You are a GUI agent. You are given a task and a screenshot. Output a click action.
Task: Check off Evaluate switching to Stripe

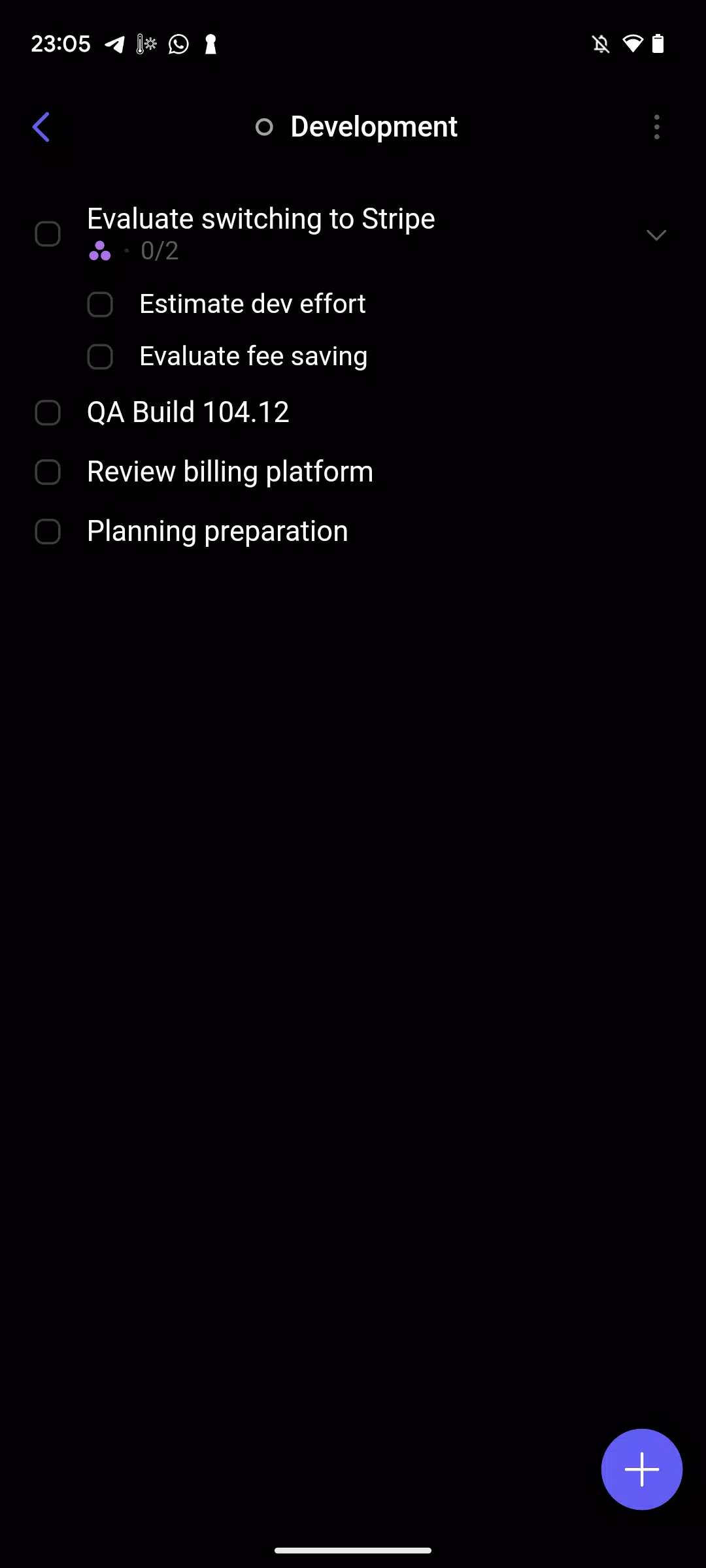pyautogui.click(x=48, y=234)
